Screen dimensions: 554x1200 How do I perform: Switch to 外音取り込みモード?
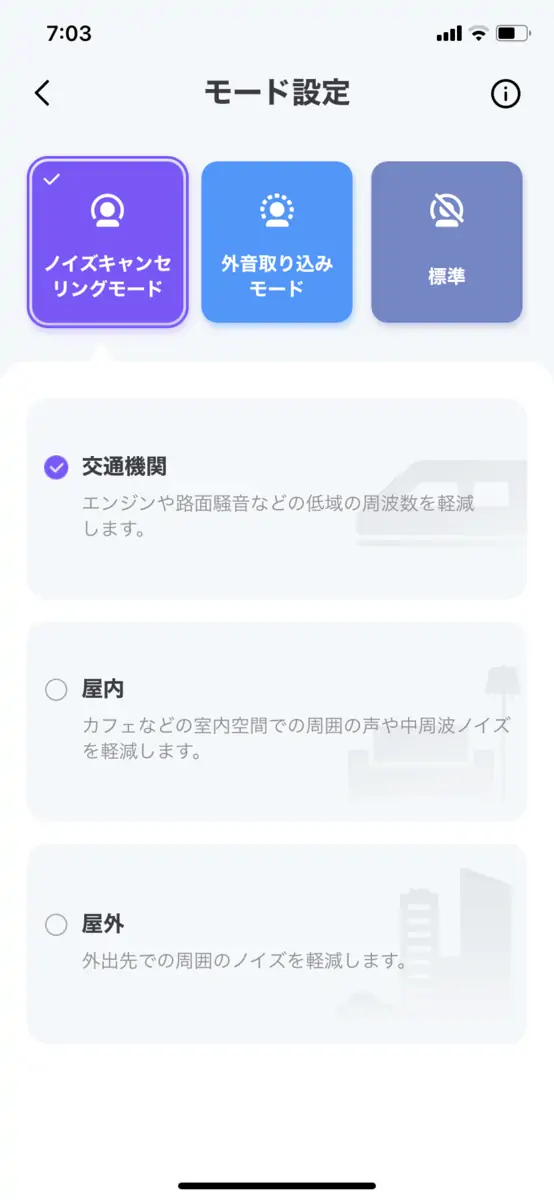tap(277, 242)
